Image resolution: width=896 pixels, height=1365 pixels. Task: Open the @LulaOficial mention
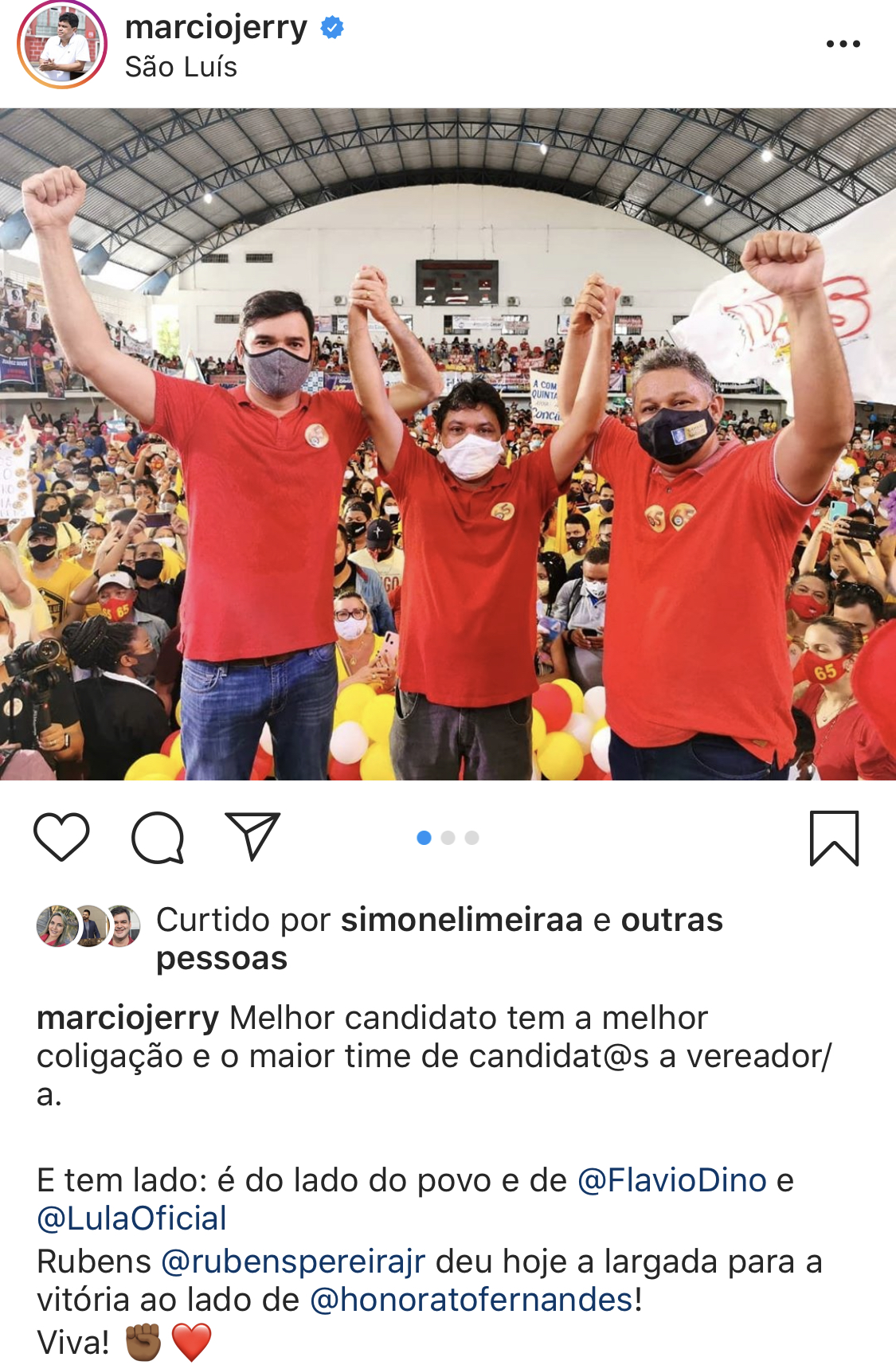pyautogui.click(x=132, y=1218)
